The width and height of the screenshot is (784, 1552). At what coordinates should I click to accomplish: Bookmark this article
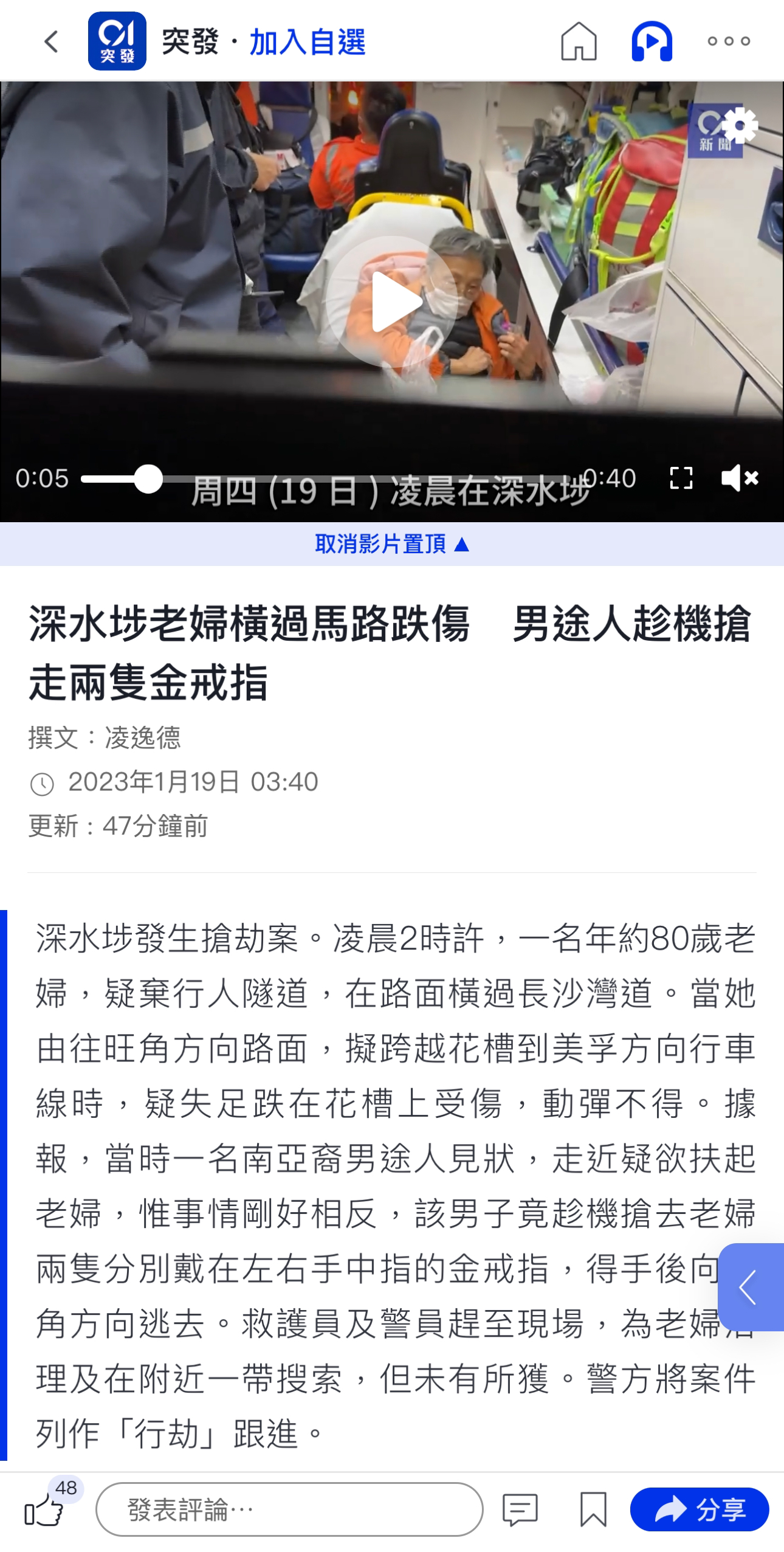click(x=593, y=1509)
